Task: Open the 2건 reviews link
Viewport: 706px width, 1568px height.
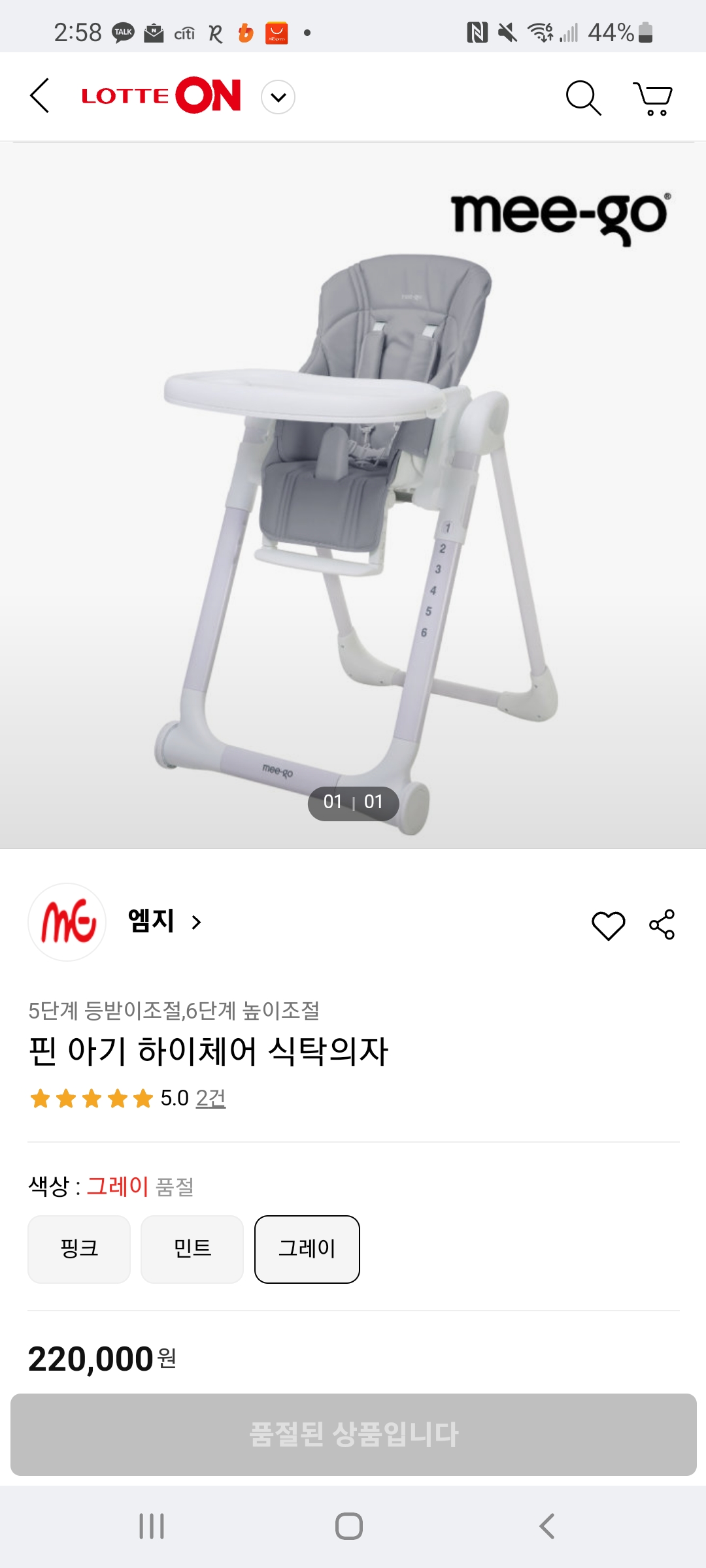Action: (x=210, y=1098)
